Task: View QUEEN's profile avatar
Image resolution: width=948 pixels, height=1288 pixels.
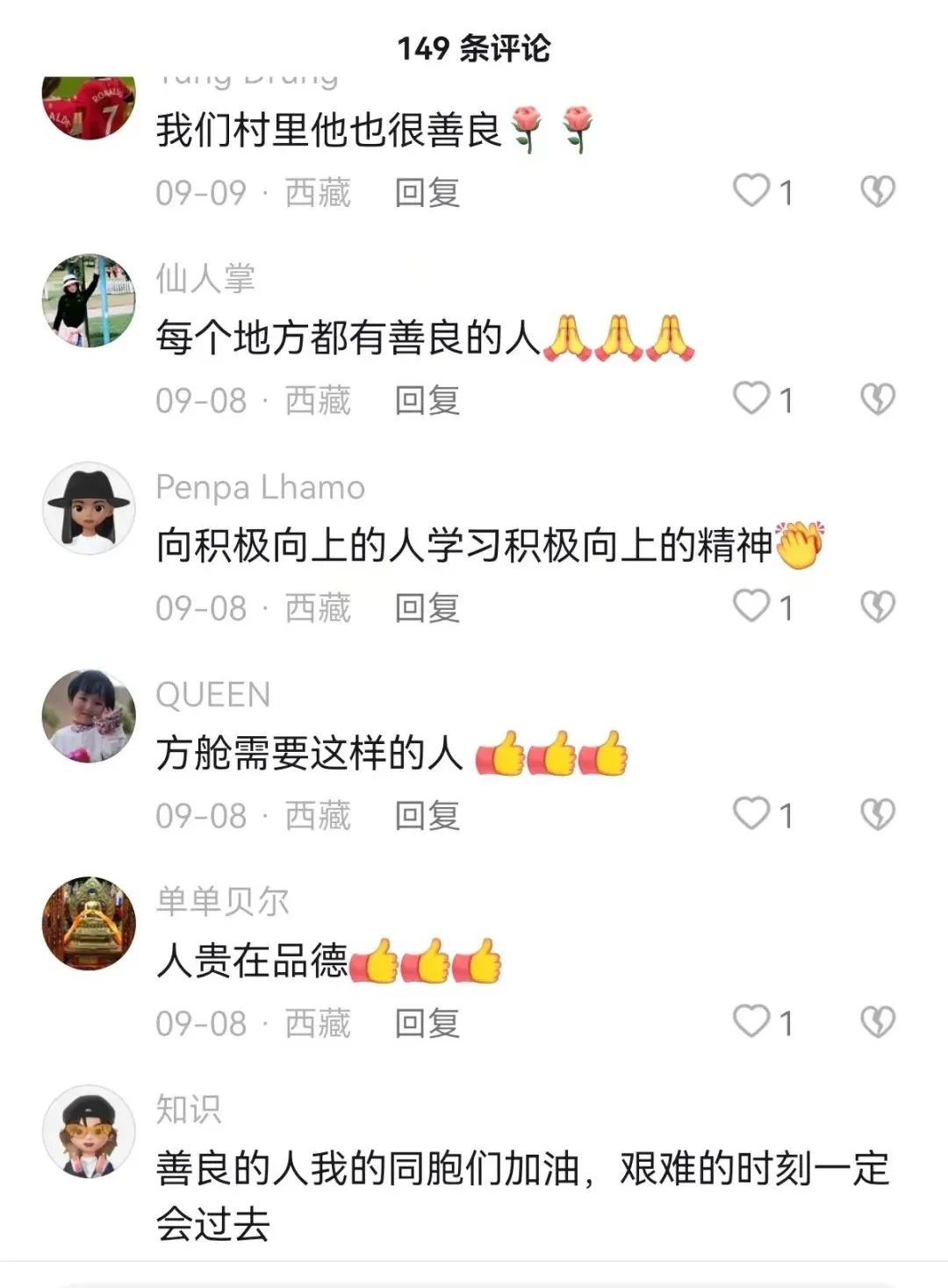Action: point(89,716)
